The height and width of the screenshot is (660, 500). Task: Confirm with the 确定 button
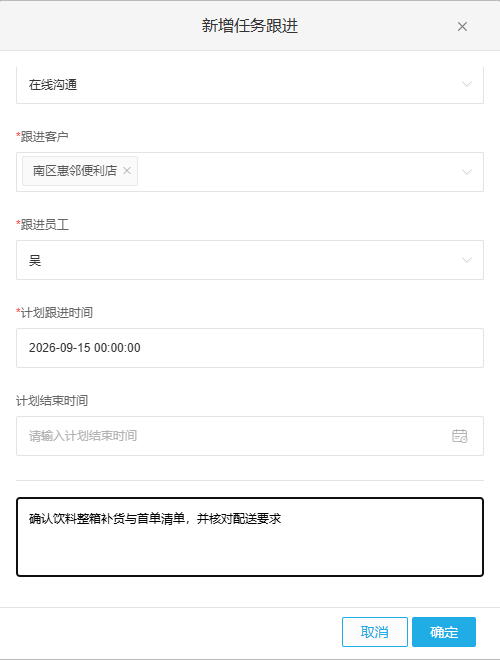444,632
